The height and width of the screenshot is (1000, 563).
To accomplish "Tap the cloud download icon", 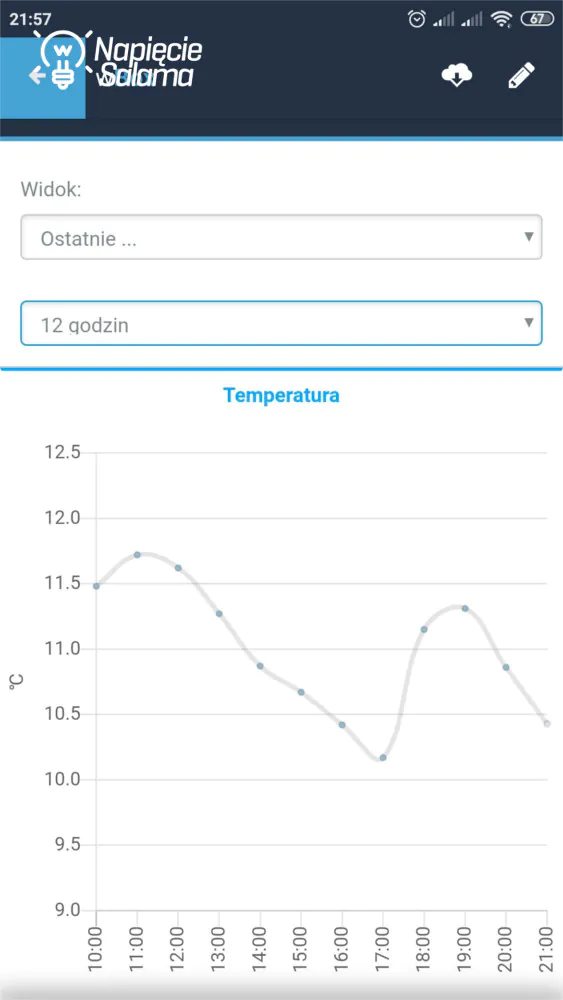I will [x=457, y=76].
